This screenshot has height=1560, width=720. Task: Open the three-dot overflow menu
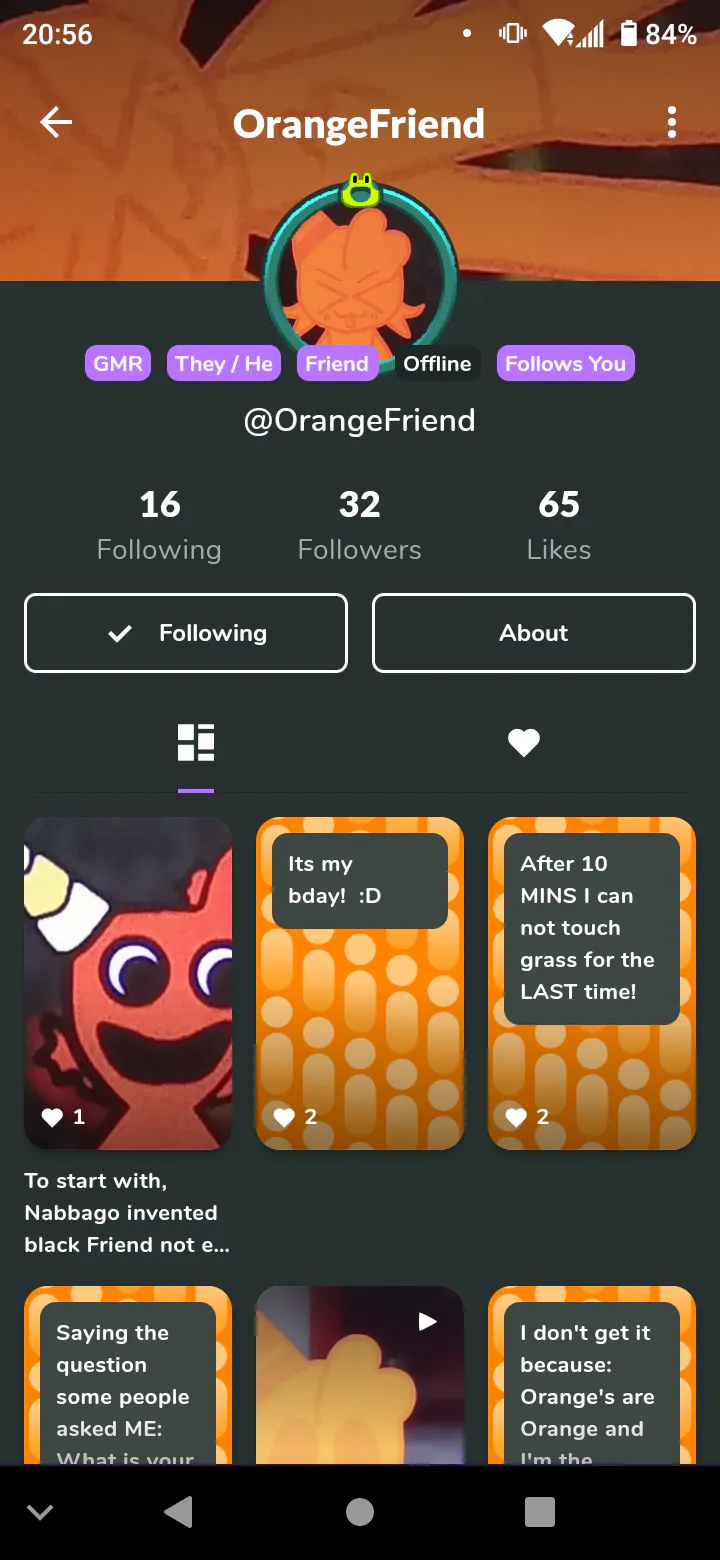click(672, 123)
